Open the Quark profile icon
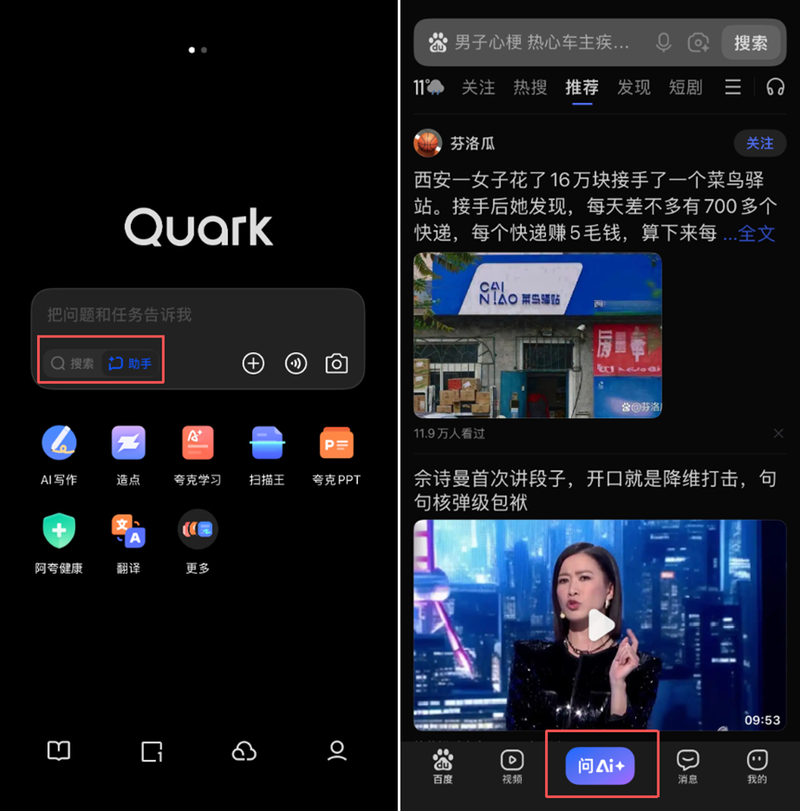This screenshot has height=811, width=800. click(x=337, y=751)
